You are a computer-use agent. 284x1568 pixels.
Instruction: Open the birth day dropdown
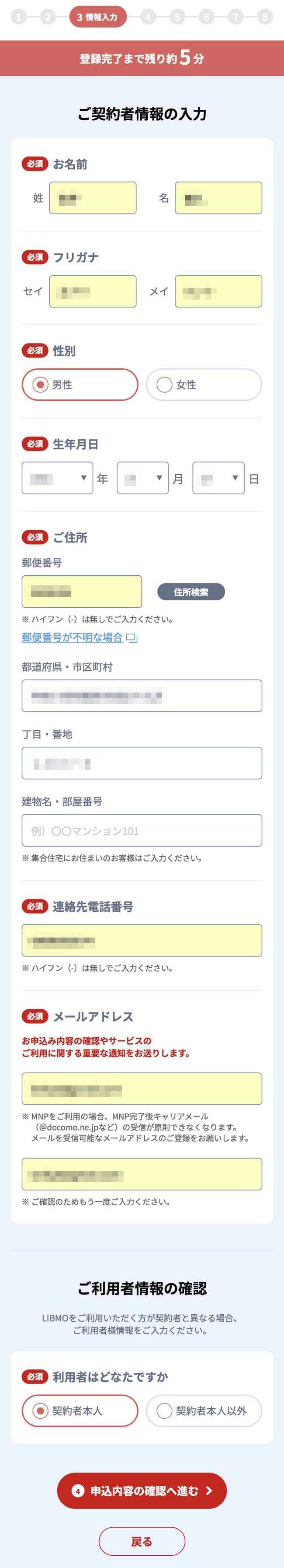click(218, 478)
